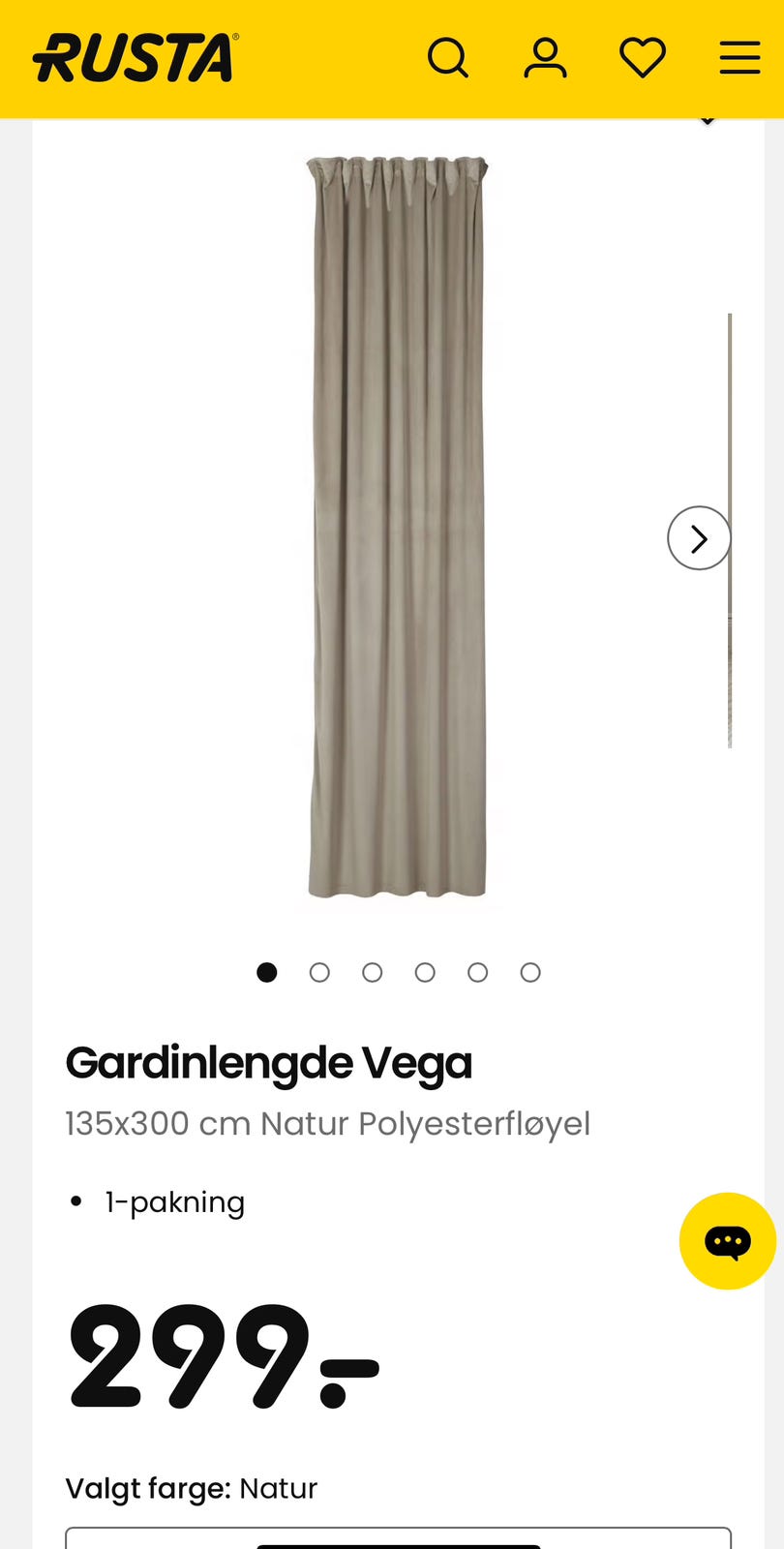The width and height of the screenshot is (784, 1549).
Task: Click the small chevron beneath the yellow header
Action: (707, 118)
